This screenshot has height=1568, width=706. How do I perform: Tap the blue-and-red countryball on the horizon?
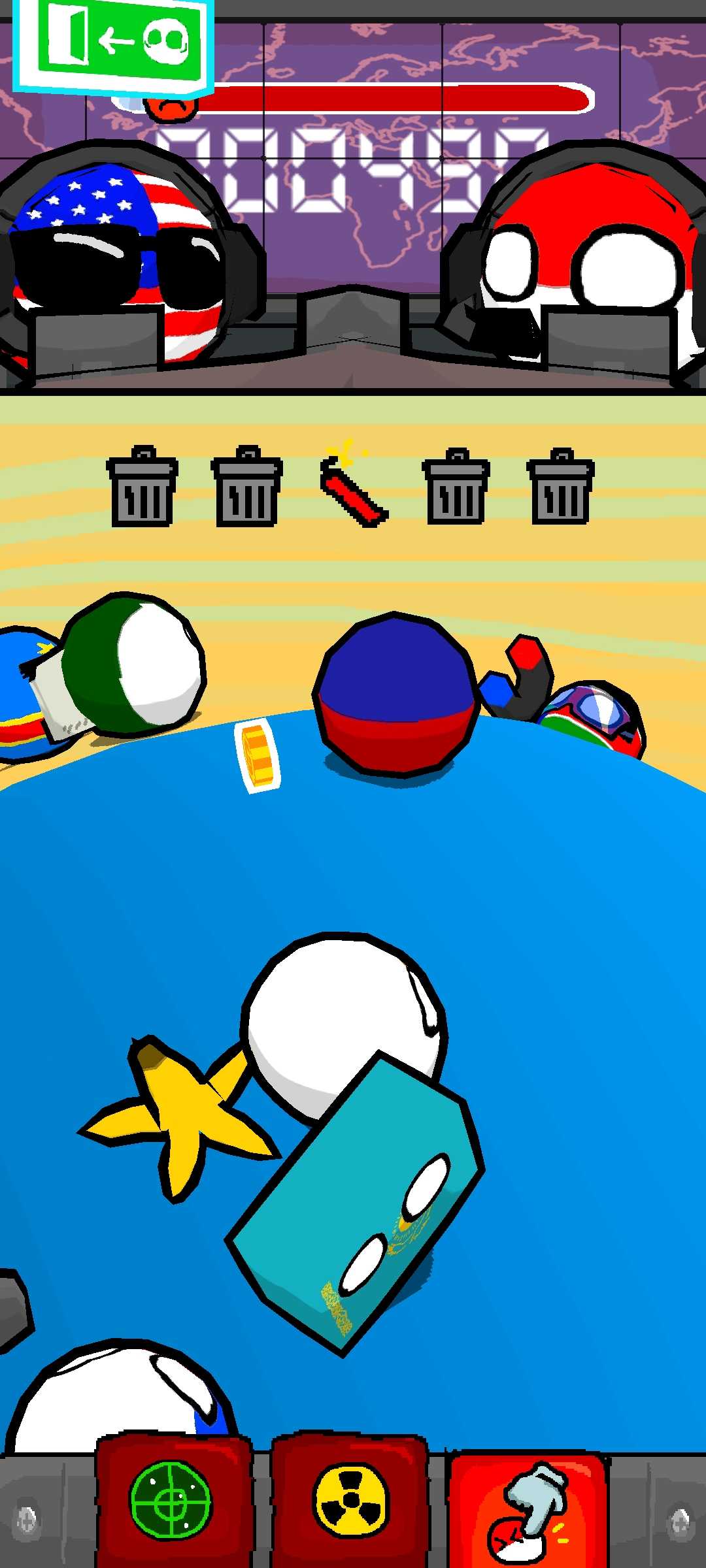pyautogui.click(x=396, y=694)
